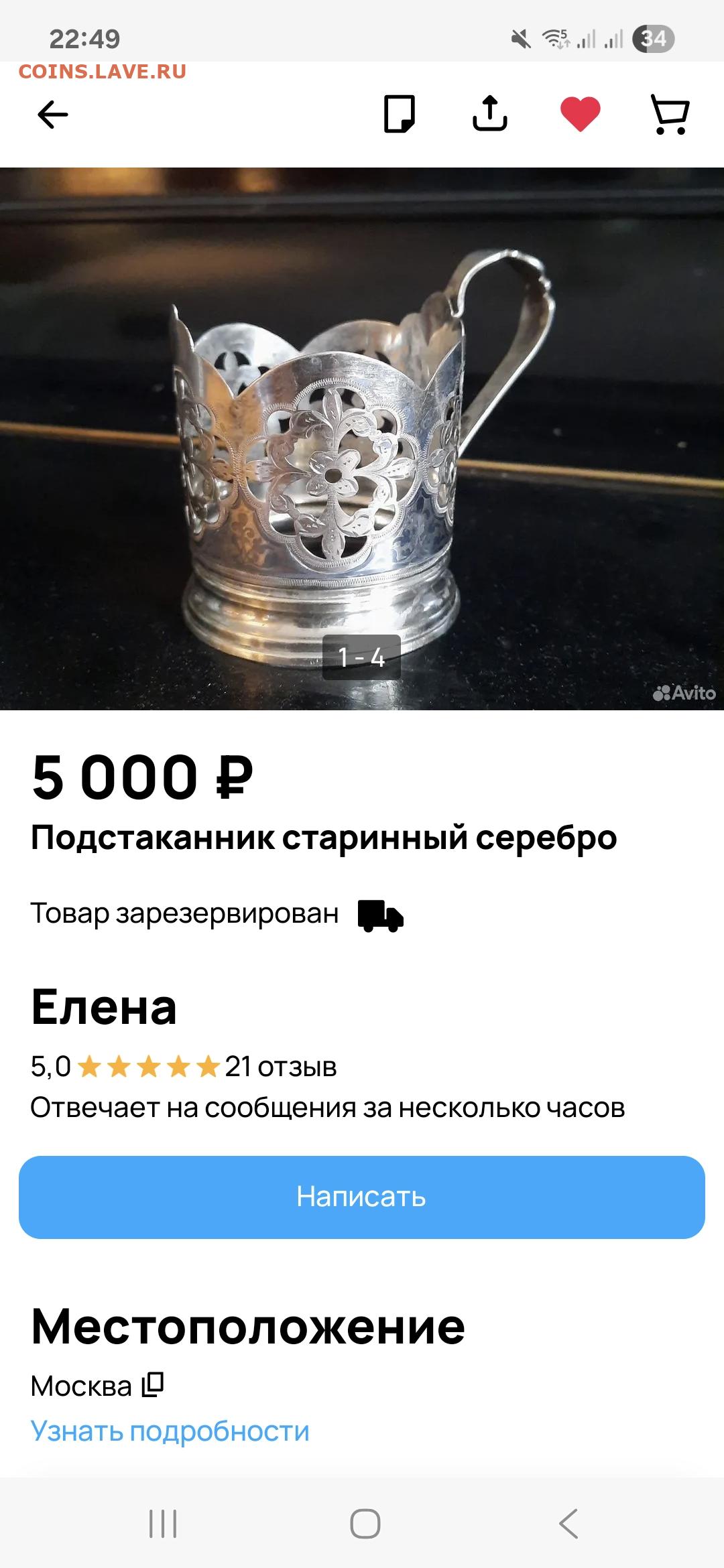Share this listing
This screenshot has width=724, height=1568.
(x=490, y=113)
